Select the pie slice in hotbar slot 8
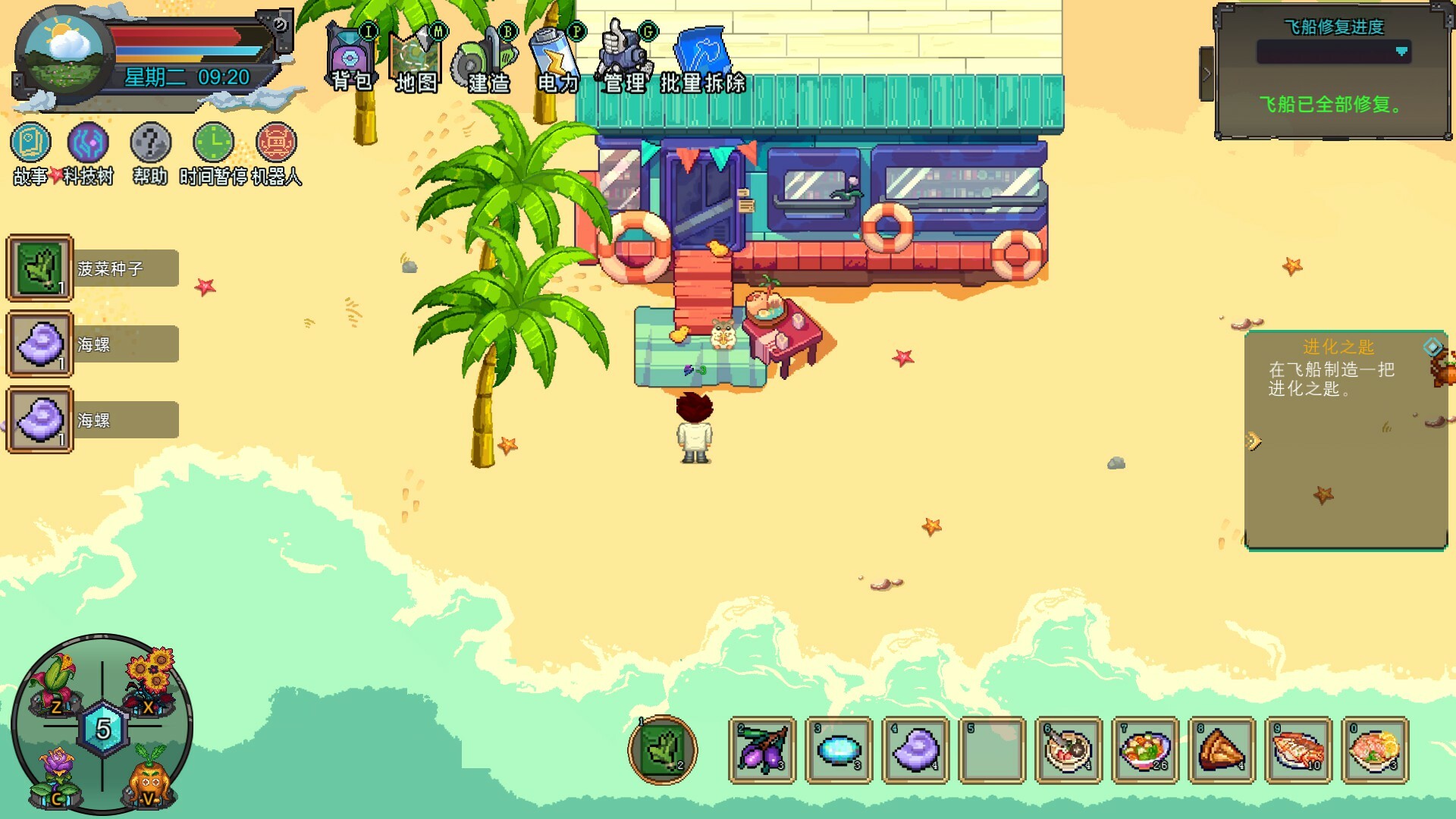Image resolution: width=1456 pixels, height=819 pixels. (x=1222, y=750)
